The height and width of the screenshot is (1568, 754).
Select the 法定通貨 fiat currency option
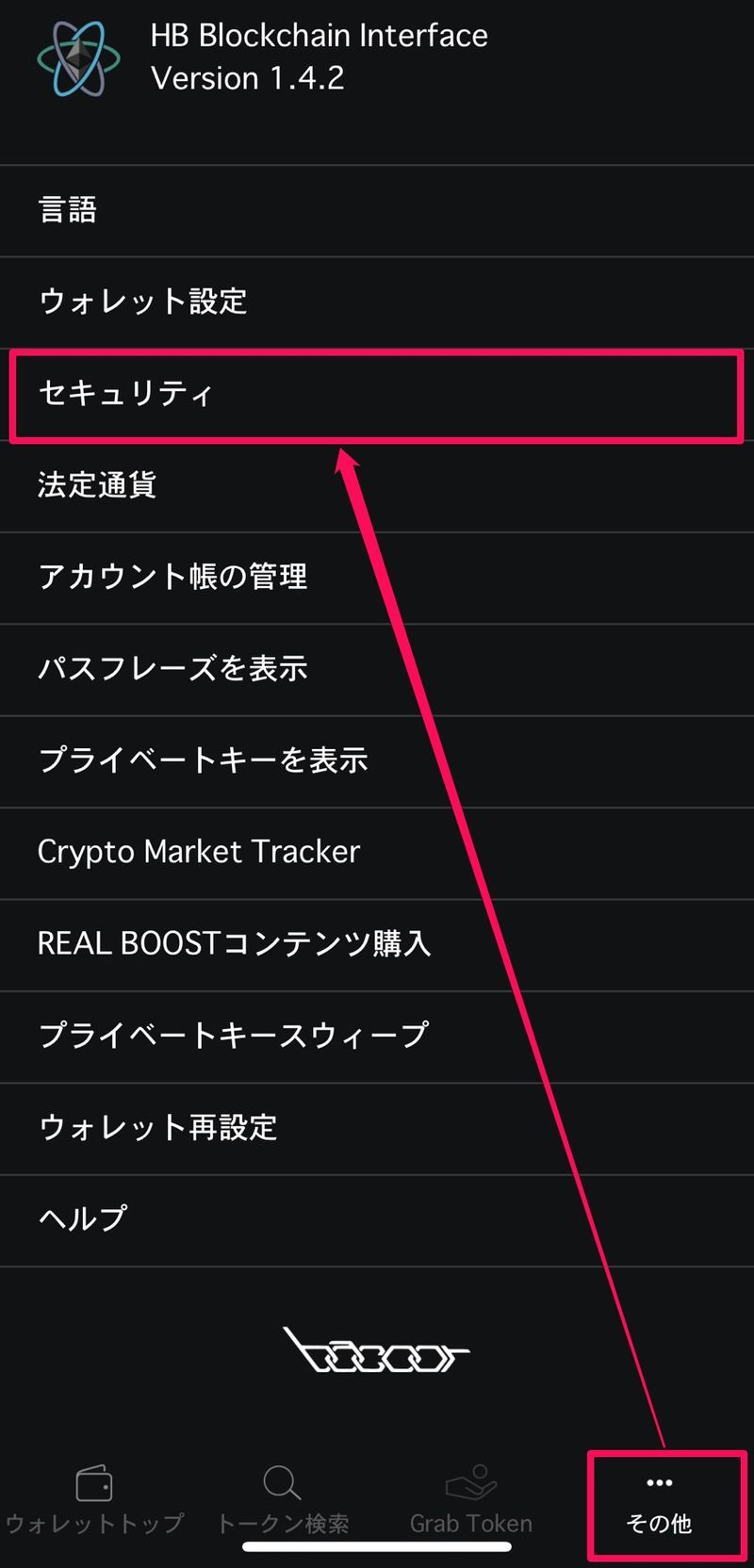(x=97, y=485)
